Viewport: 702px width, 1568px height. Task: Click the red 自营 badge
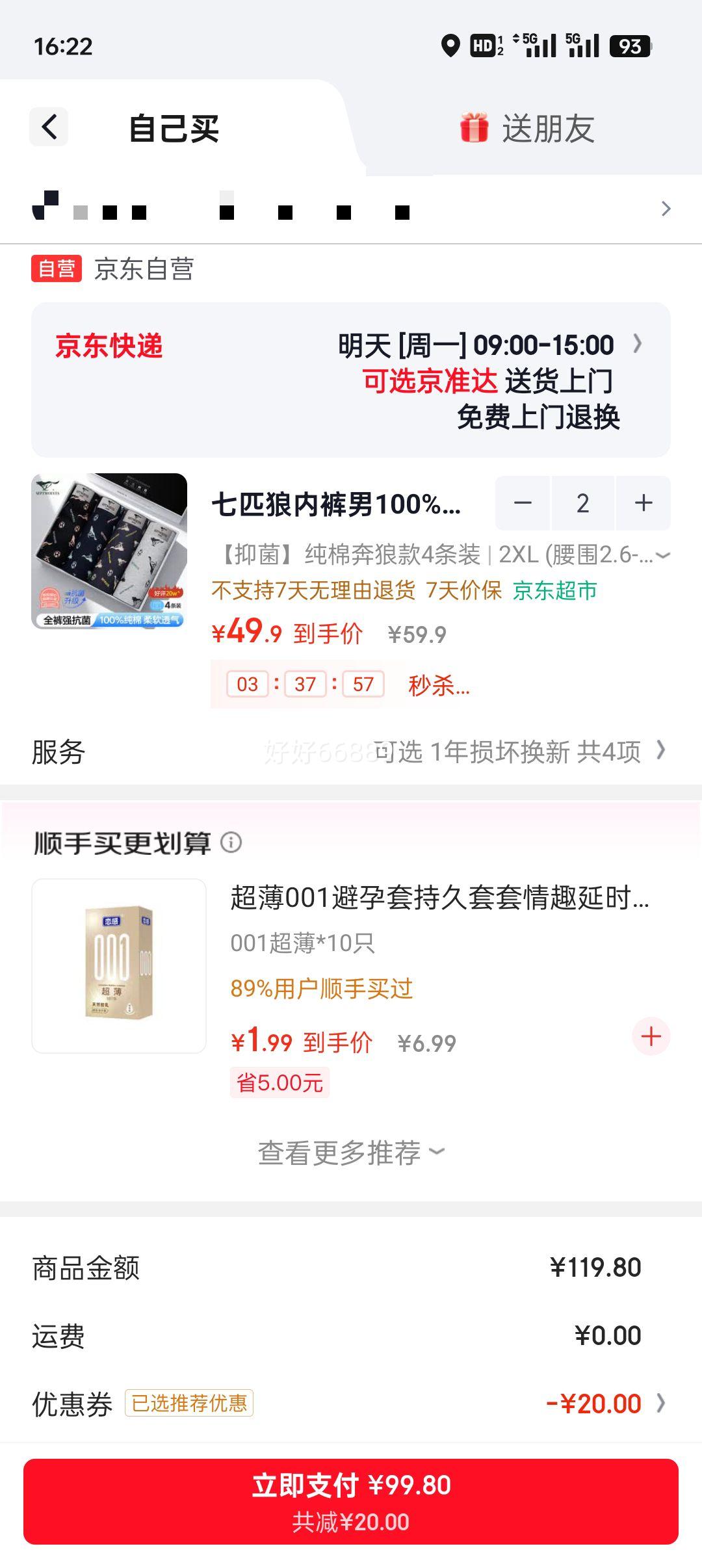point(56,268)
